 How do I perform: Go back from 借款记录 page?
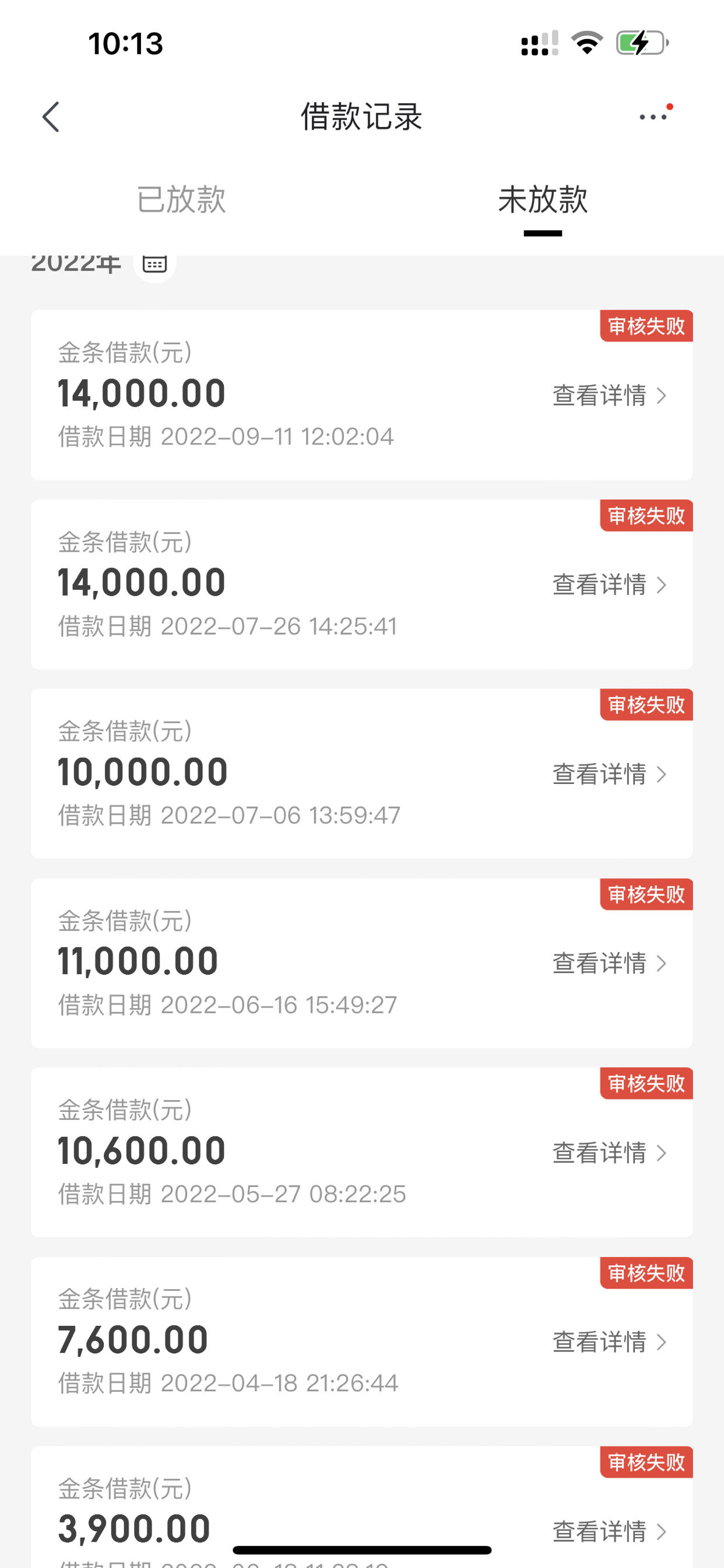pyautogui.click(x=51, y=117)
